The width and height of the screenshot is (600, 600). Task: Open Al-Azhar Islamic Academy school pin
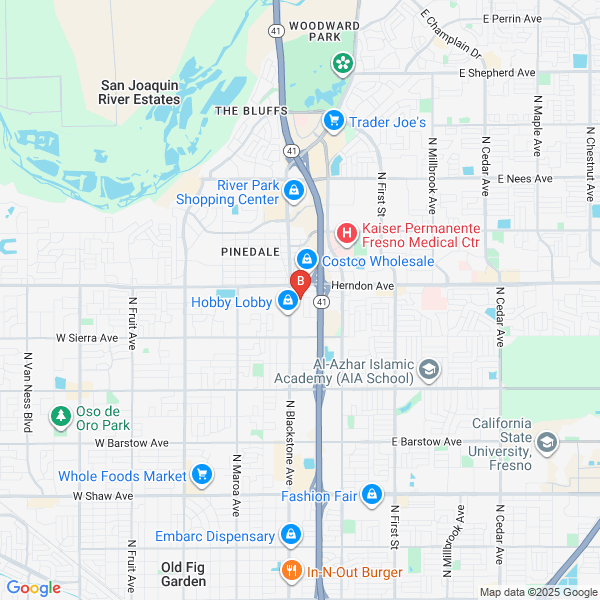pos(430,370)
